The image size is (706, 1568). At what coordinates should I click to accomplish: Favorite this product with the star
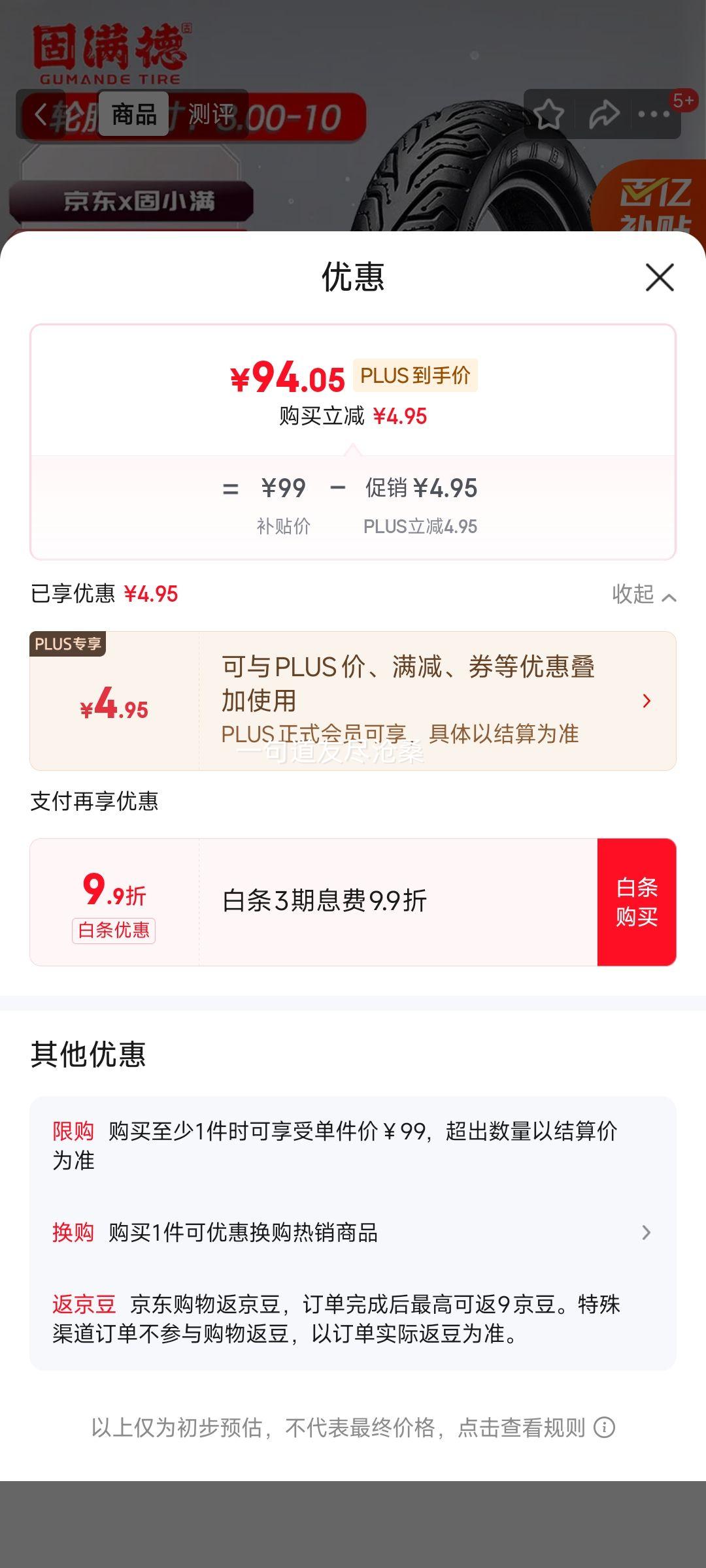coord(548,114)
